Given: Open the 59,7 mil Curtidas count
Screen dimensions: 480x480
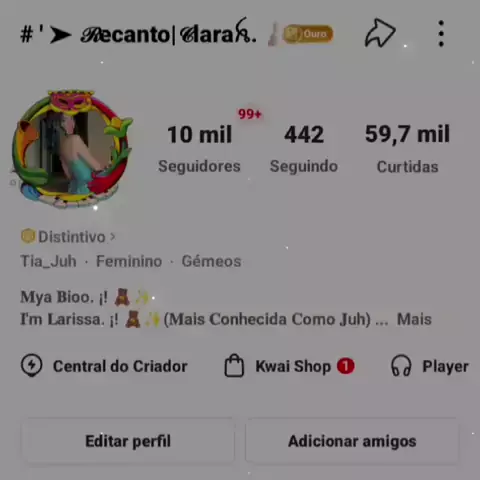Looking at the screenshot, I should point(407,148).
